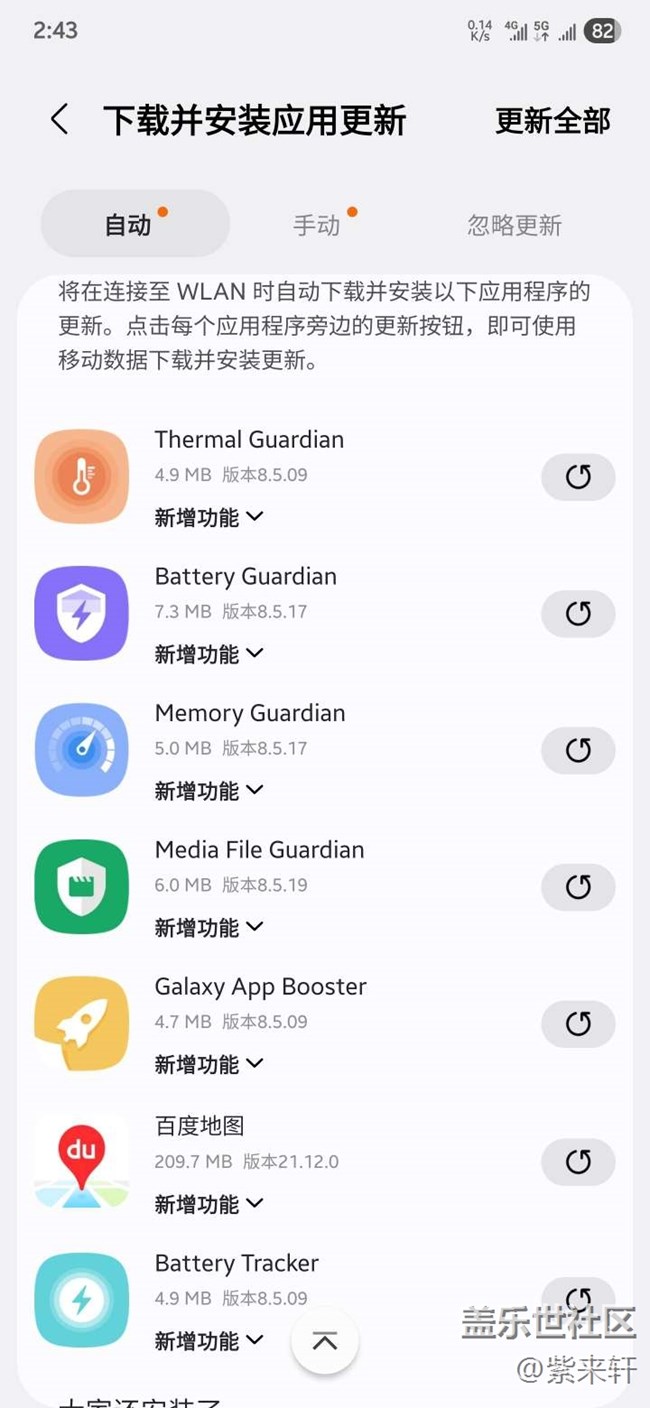This screenshot has width=650, height=1408.
Task: Expand 新增功能 under Media File Guardian
Action: coord(208,928)
